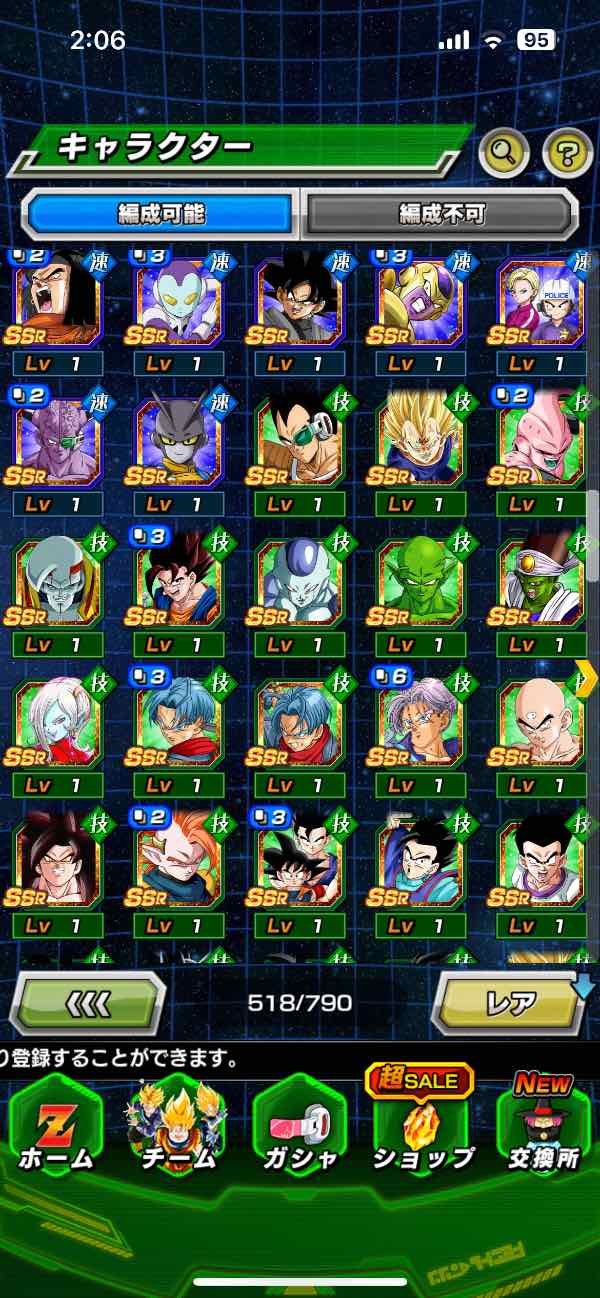600x1298 pixels.
Task: Expand the yellow side arrow panel
Action: pyautogui.click(x=585, y=679)
